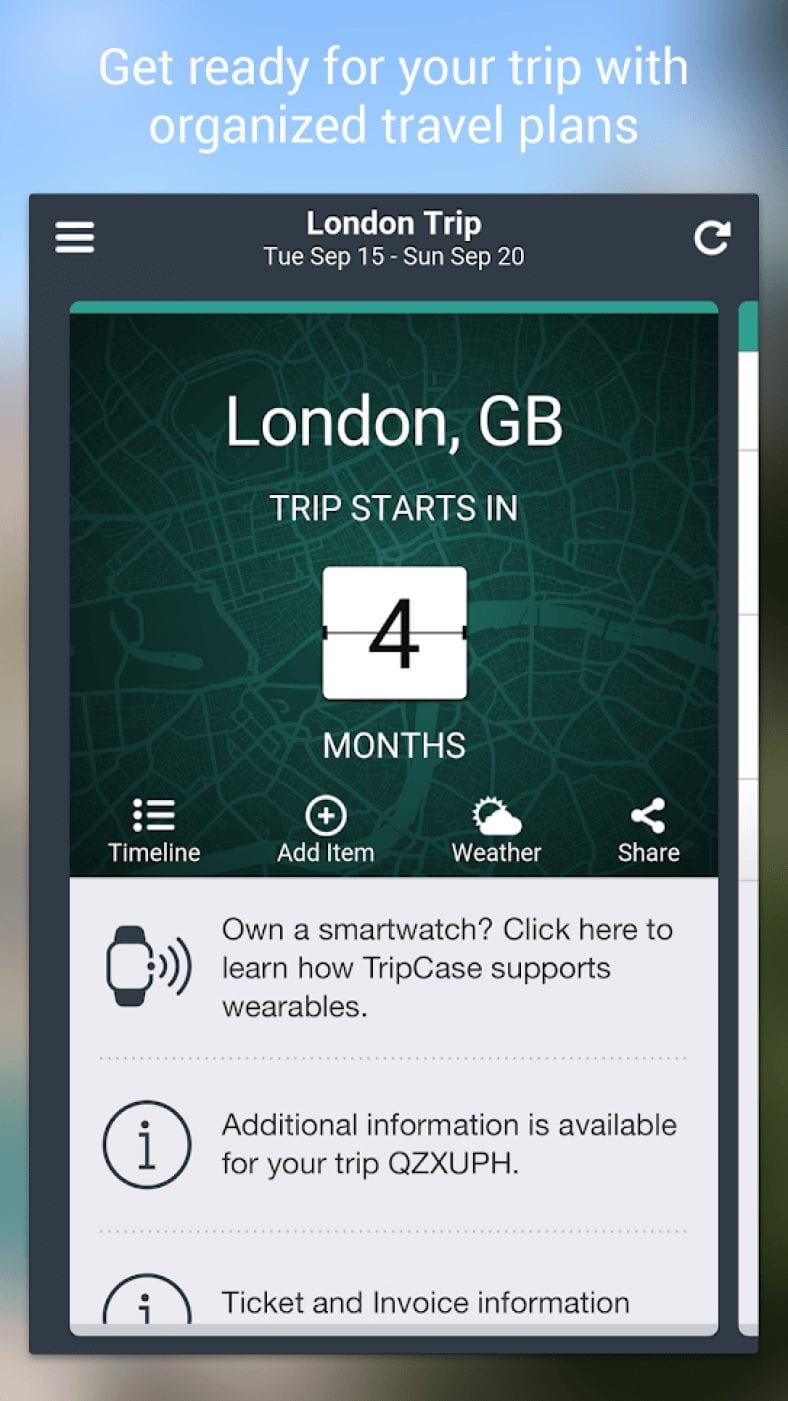Select the Sep 15 - Sep 20 trip dates
The height and width of the screenshot is (1401, 788).
click(393, 256)
